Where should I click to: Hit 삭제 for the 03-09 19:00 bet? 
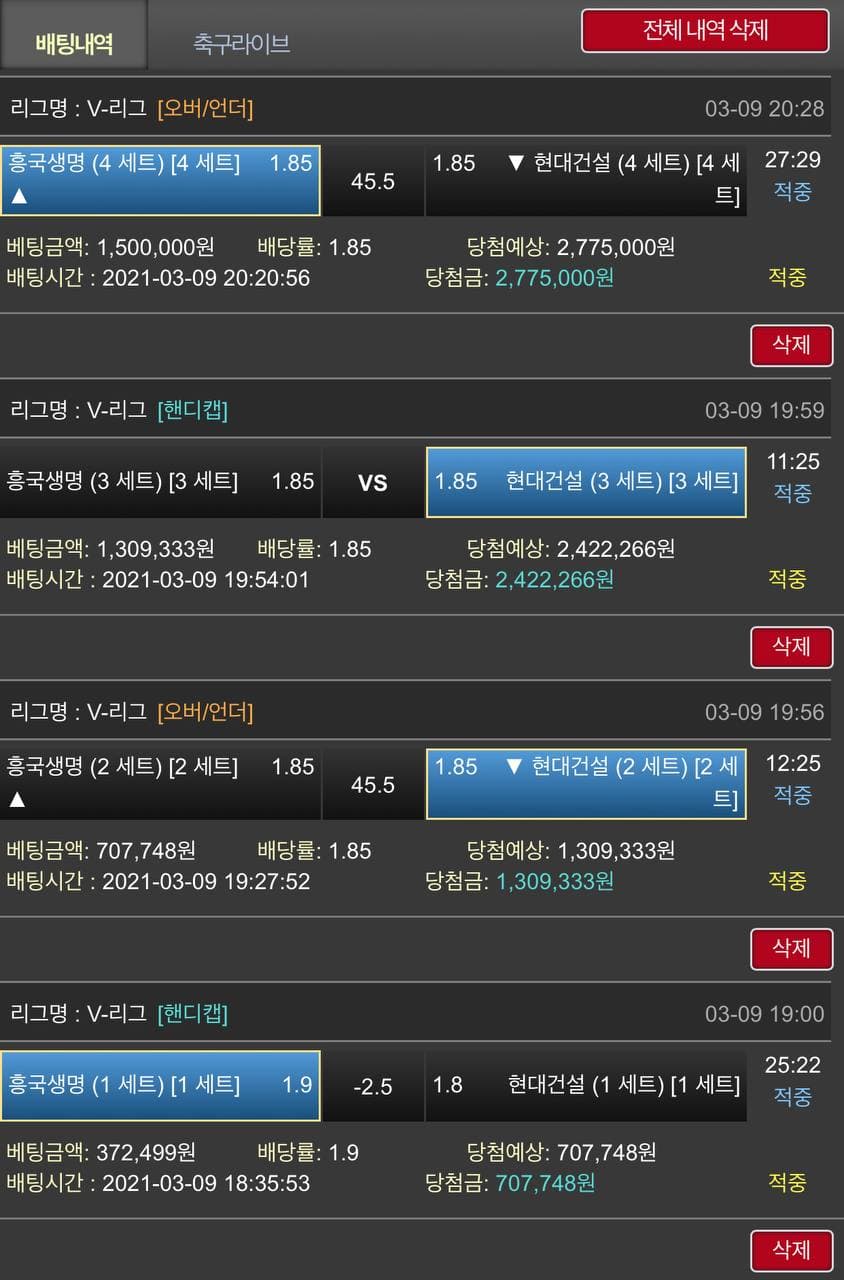click(791, 1250)
